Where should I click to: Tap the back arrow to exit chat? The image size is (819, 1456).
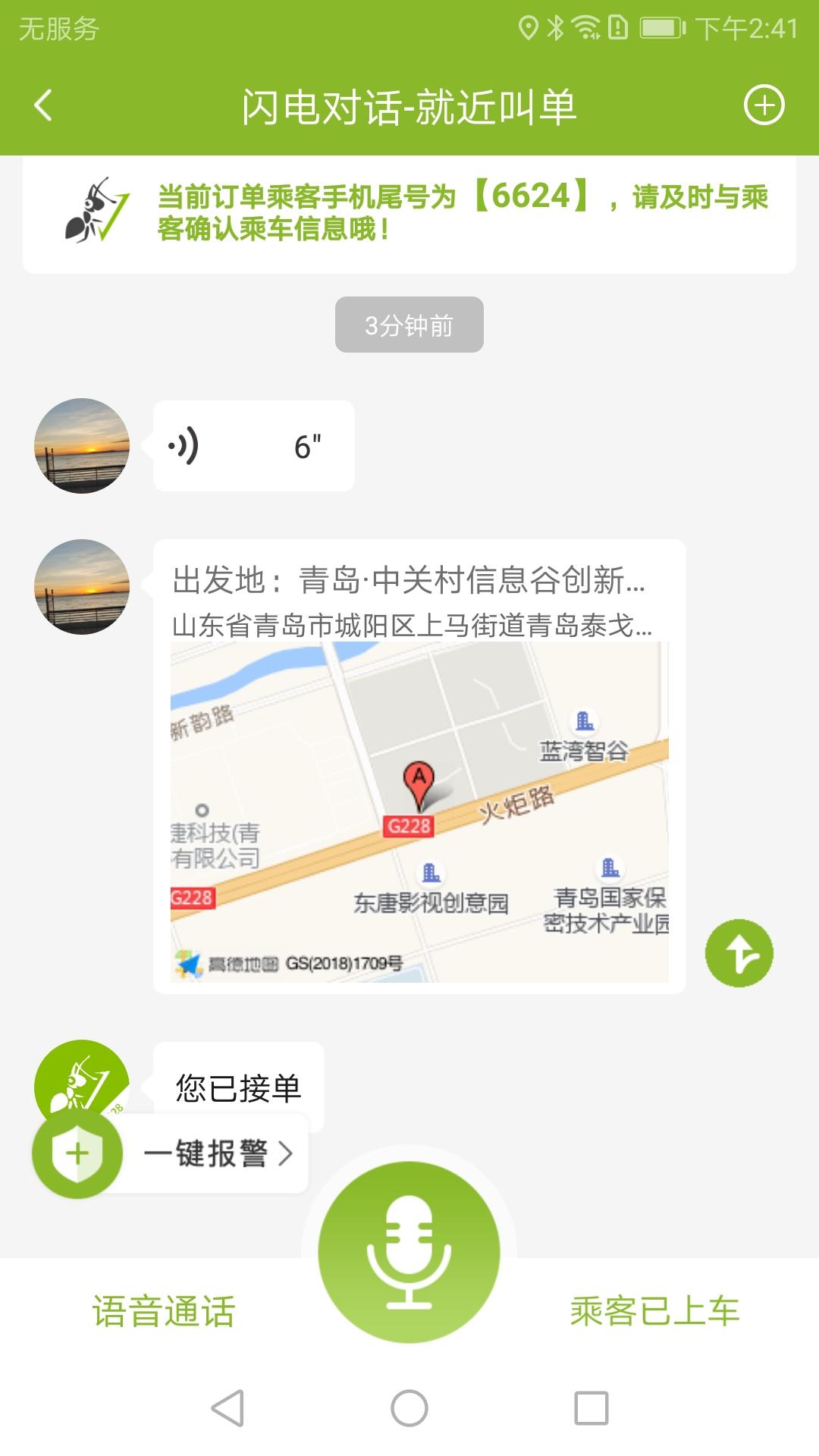pos(43,105)
